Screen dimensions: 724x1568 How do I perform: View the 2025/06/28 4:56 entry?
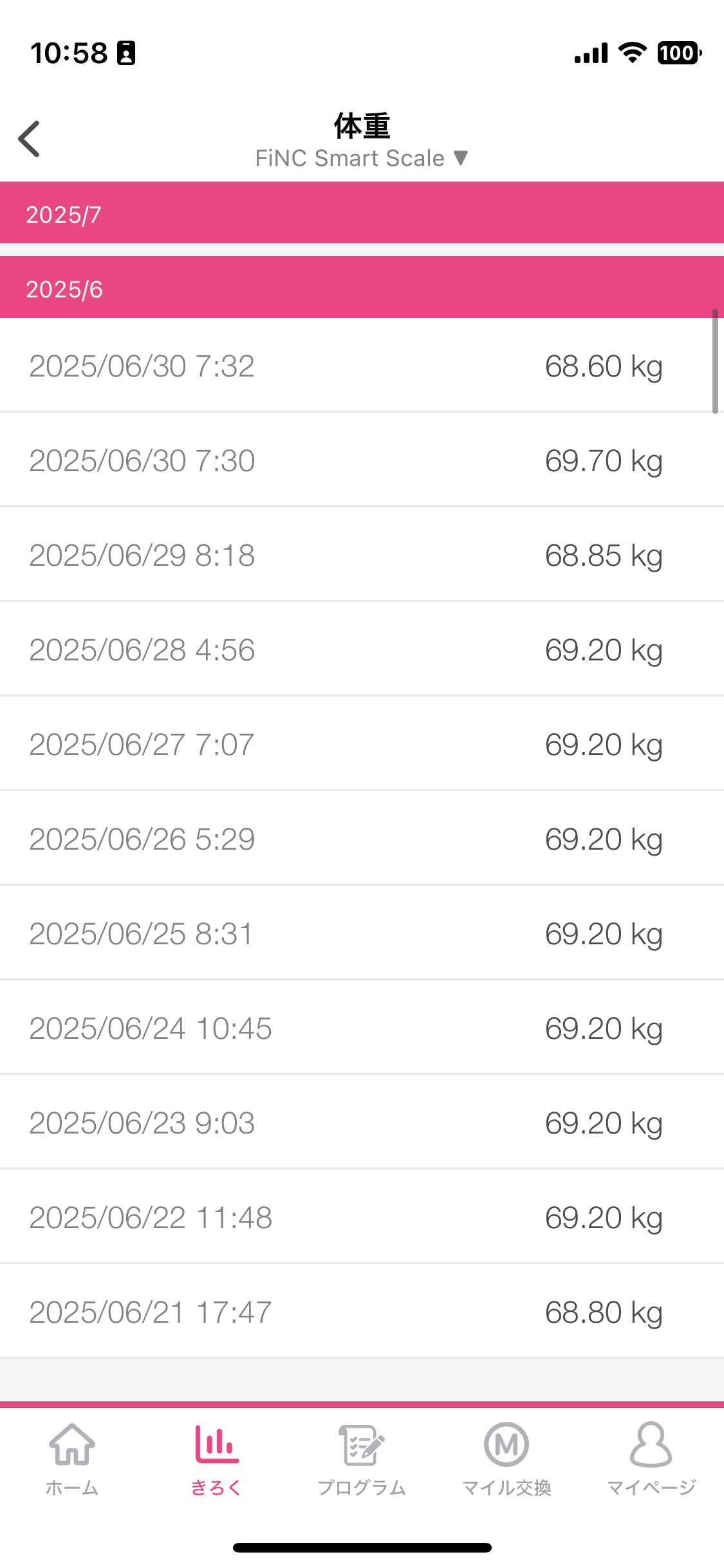coord(362,649)
